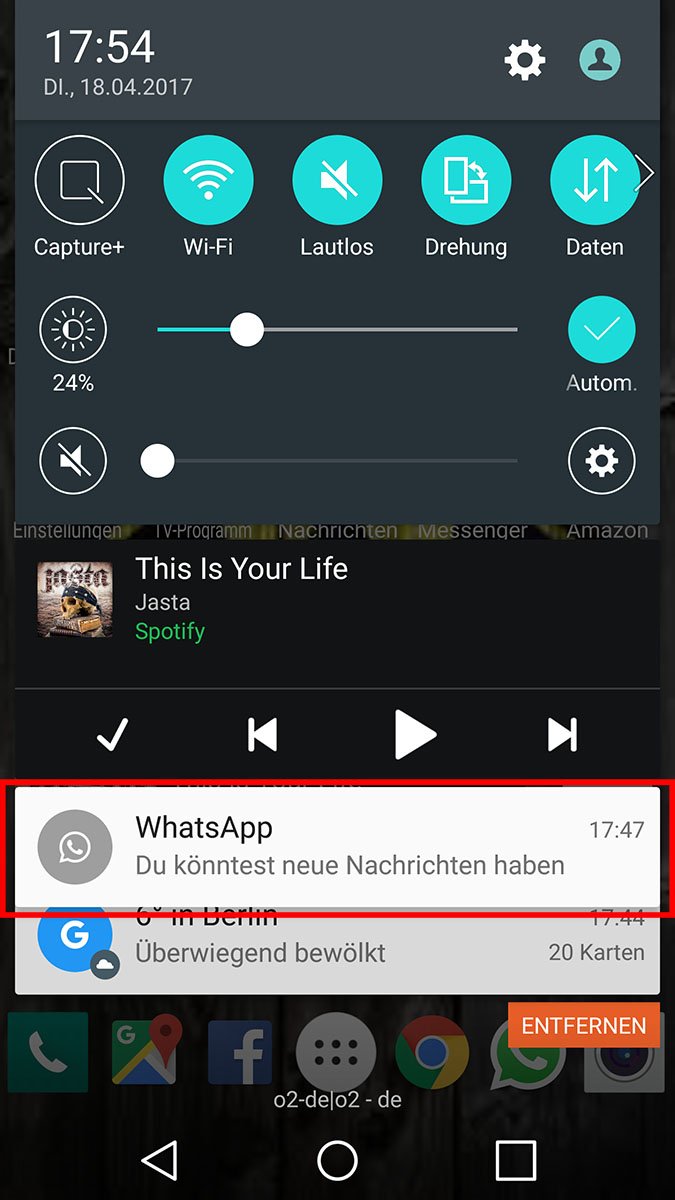Toggle Drehung auto-rotation
This screenshot has width=675, height=1200.
tap(466, 181)
